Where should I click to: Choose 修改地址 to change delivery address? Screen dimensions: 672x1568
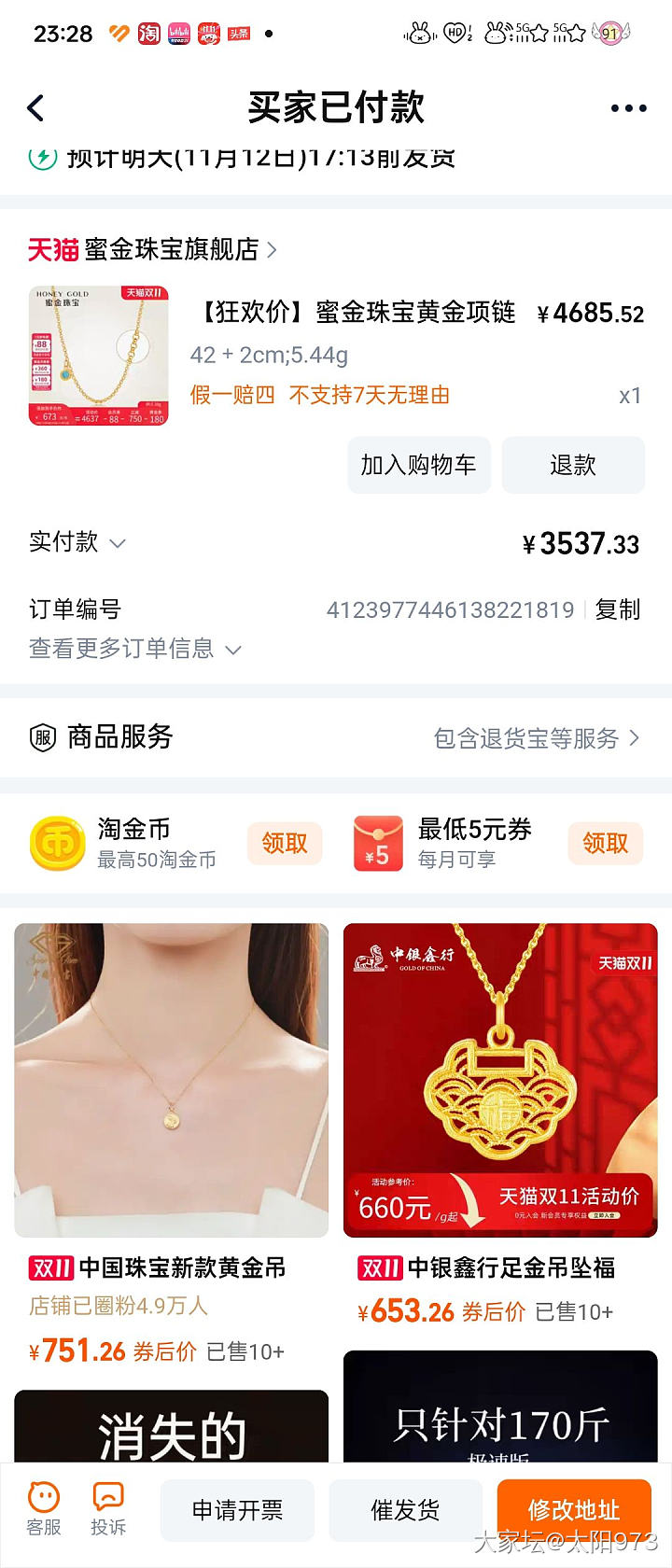point(573,1510)
